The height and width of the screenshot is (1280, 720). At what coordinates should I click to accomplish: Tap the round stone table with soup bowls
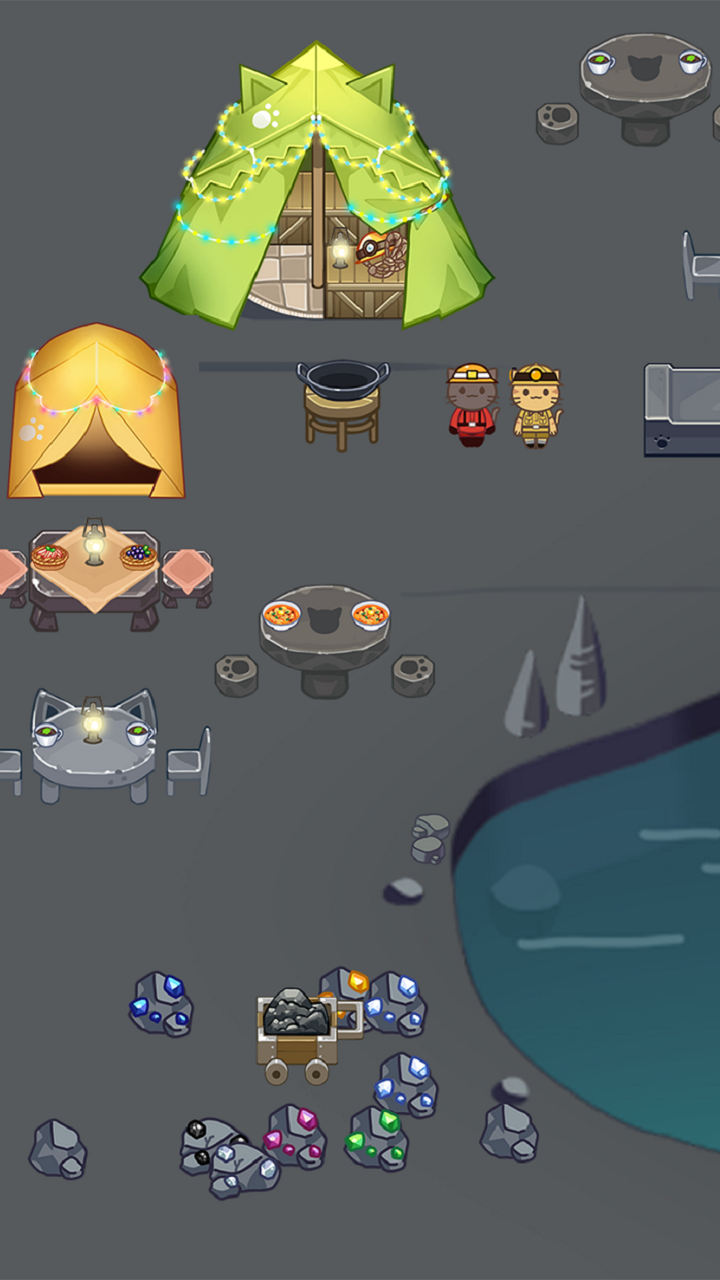pos(325,638)
